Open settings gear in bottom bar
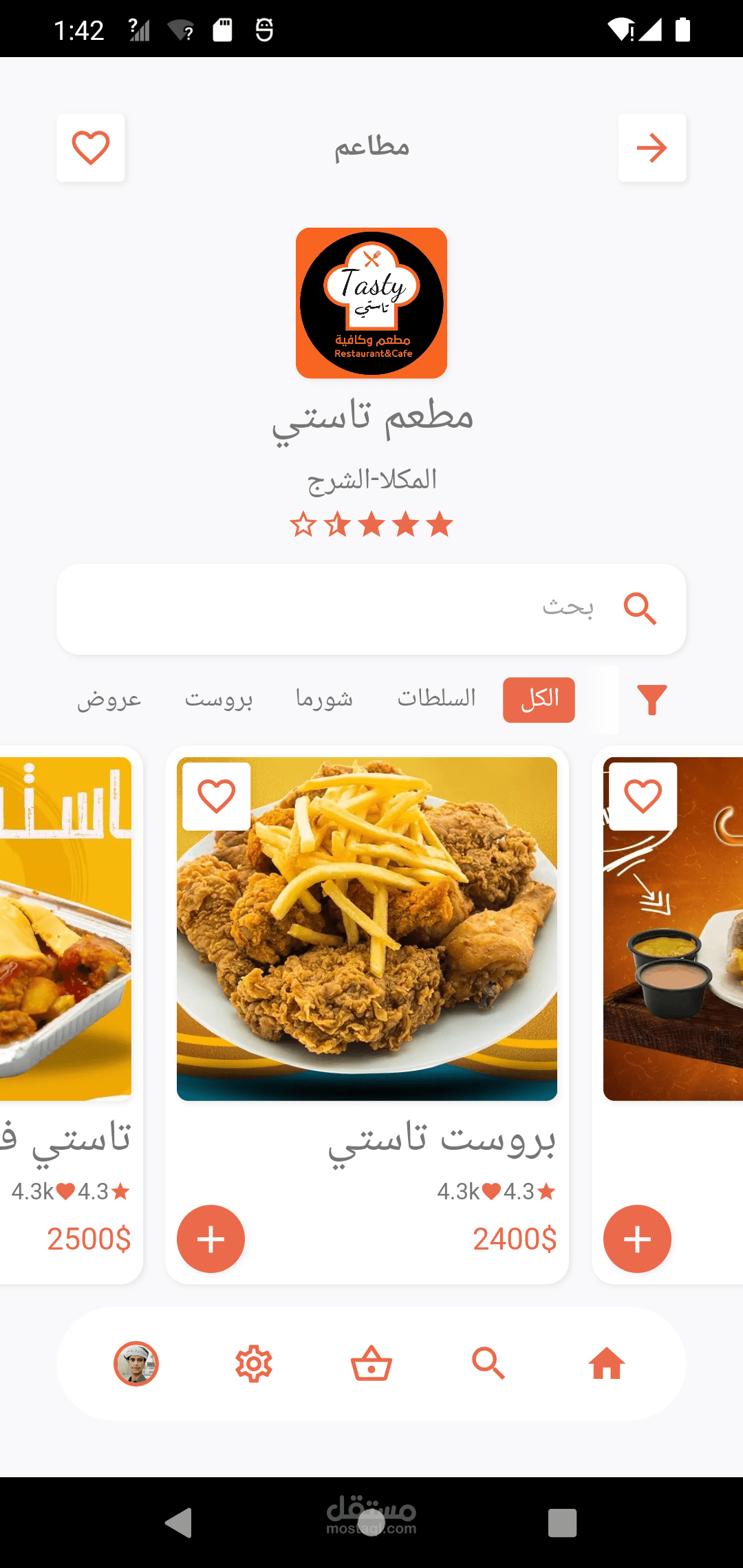 pos(254,1363)
